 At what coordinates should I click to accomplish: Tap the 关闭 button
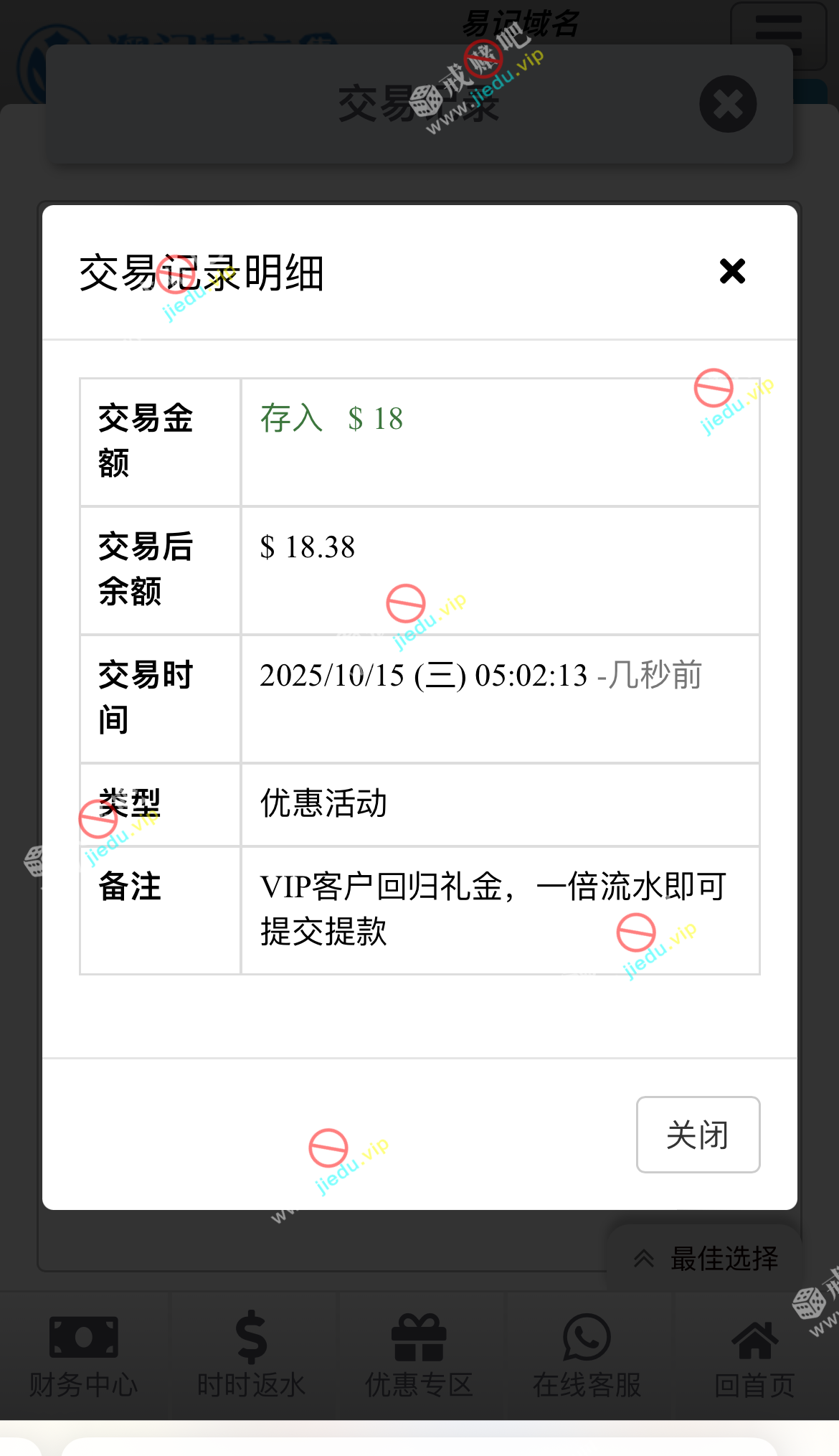698,1135
